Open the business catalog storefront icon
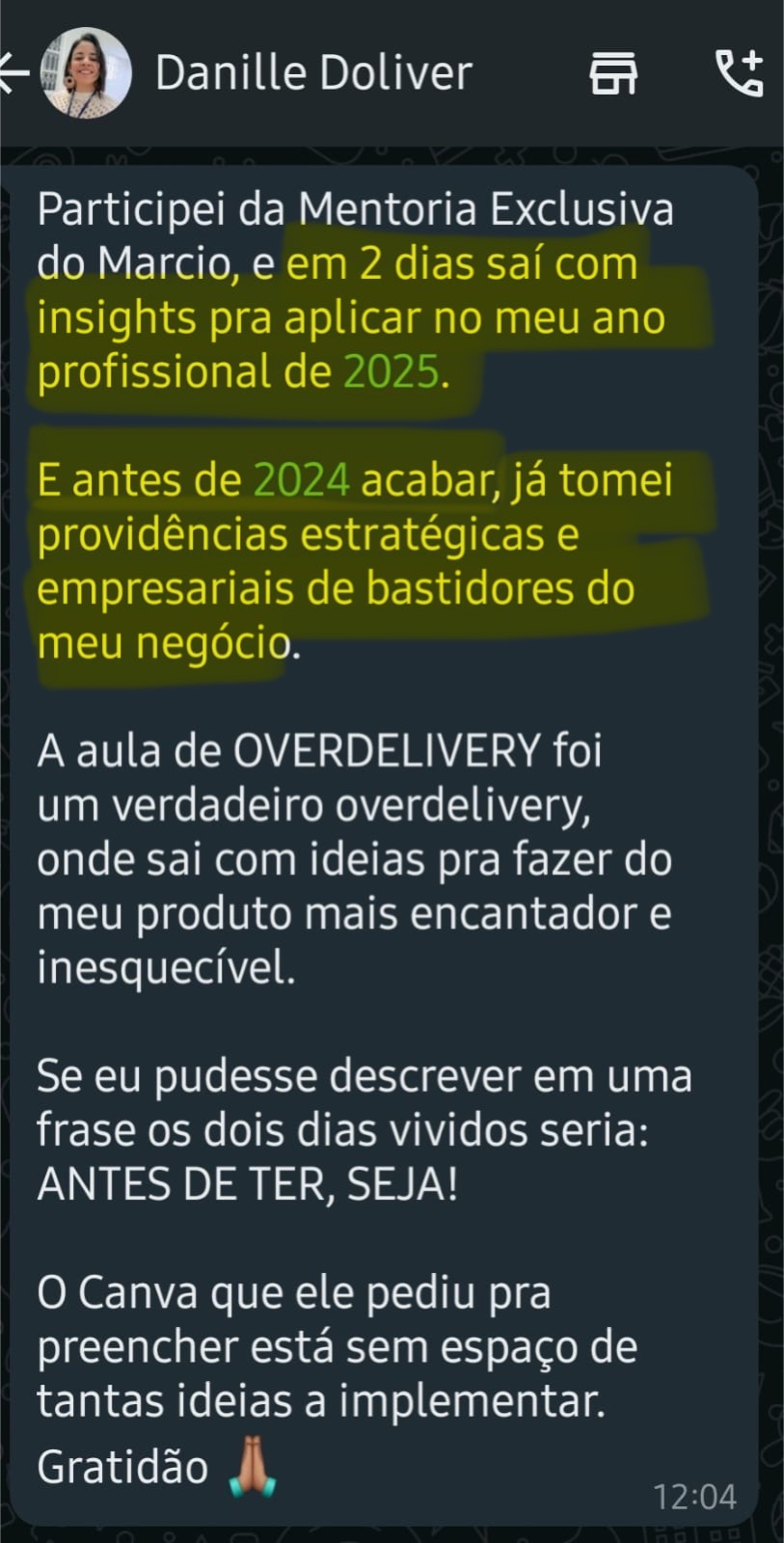The width and height of the screenshot is (784, 1543). pyautogui.click(x=613, y=73)
